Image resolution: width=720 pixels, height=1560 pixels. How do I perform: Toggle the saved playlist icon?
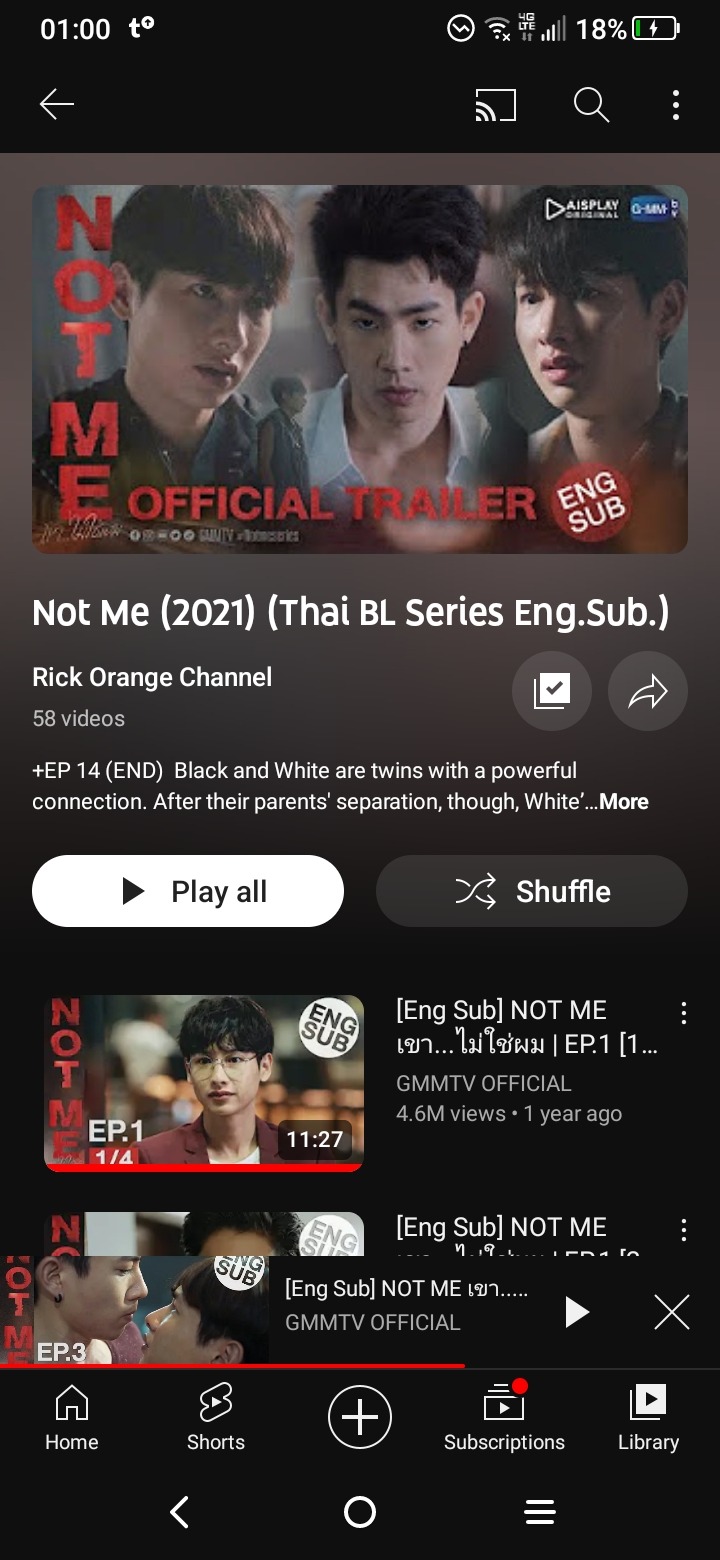pos(552,691)
